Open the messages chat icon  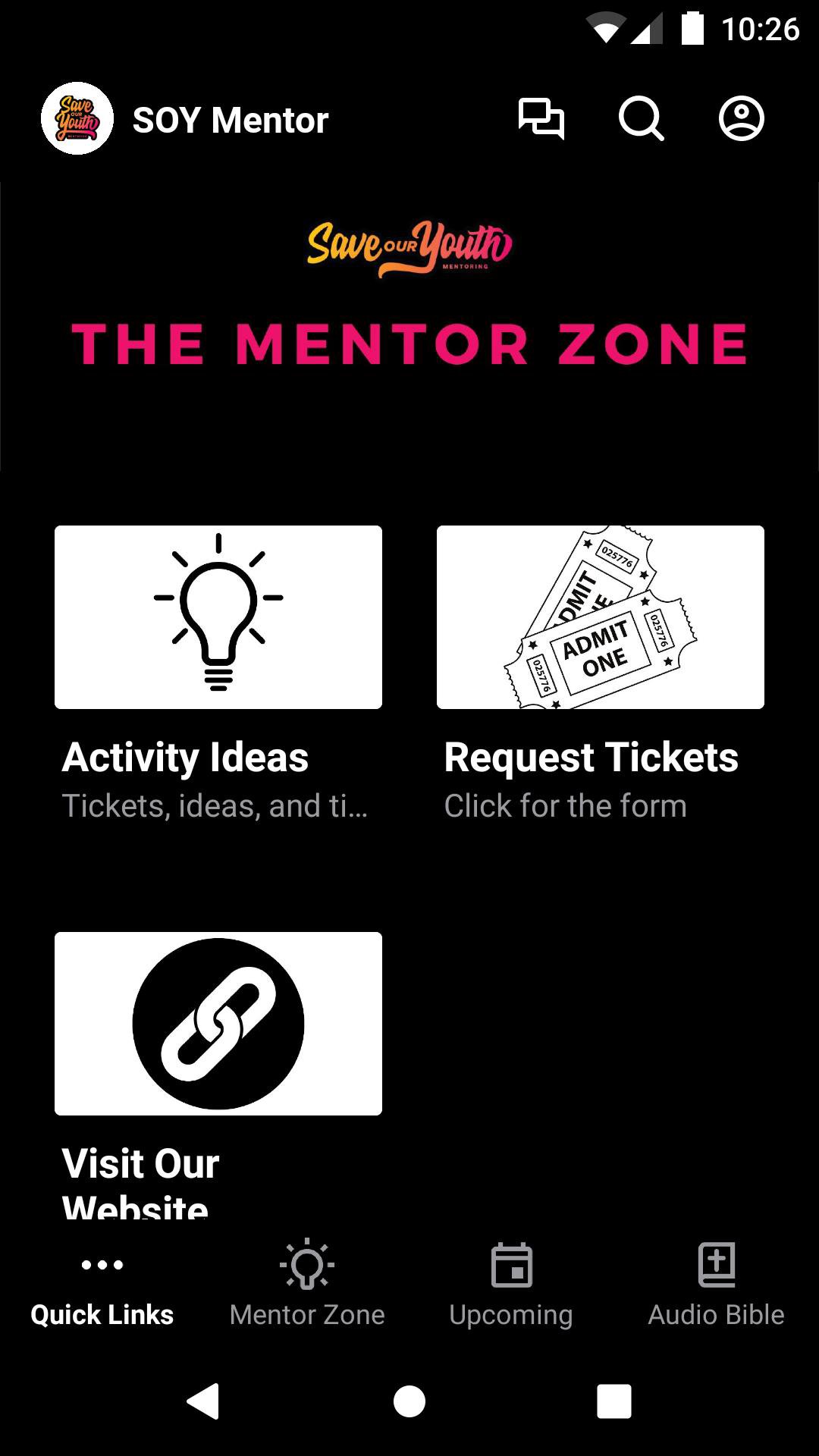541,119
